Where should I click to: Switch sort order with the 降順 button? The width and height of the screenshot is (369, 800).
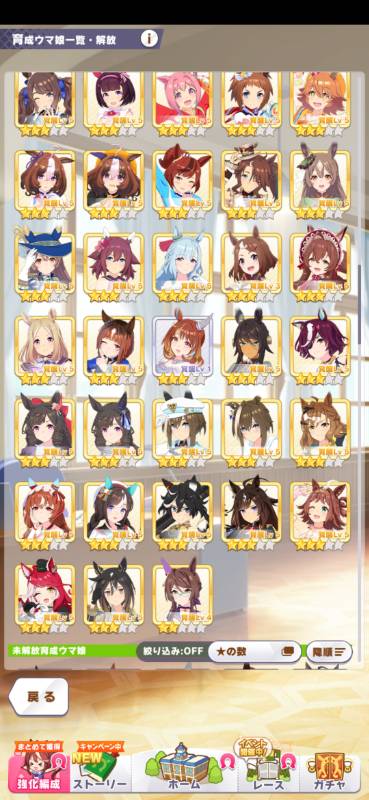[x=329, y=651]
